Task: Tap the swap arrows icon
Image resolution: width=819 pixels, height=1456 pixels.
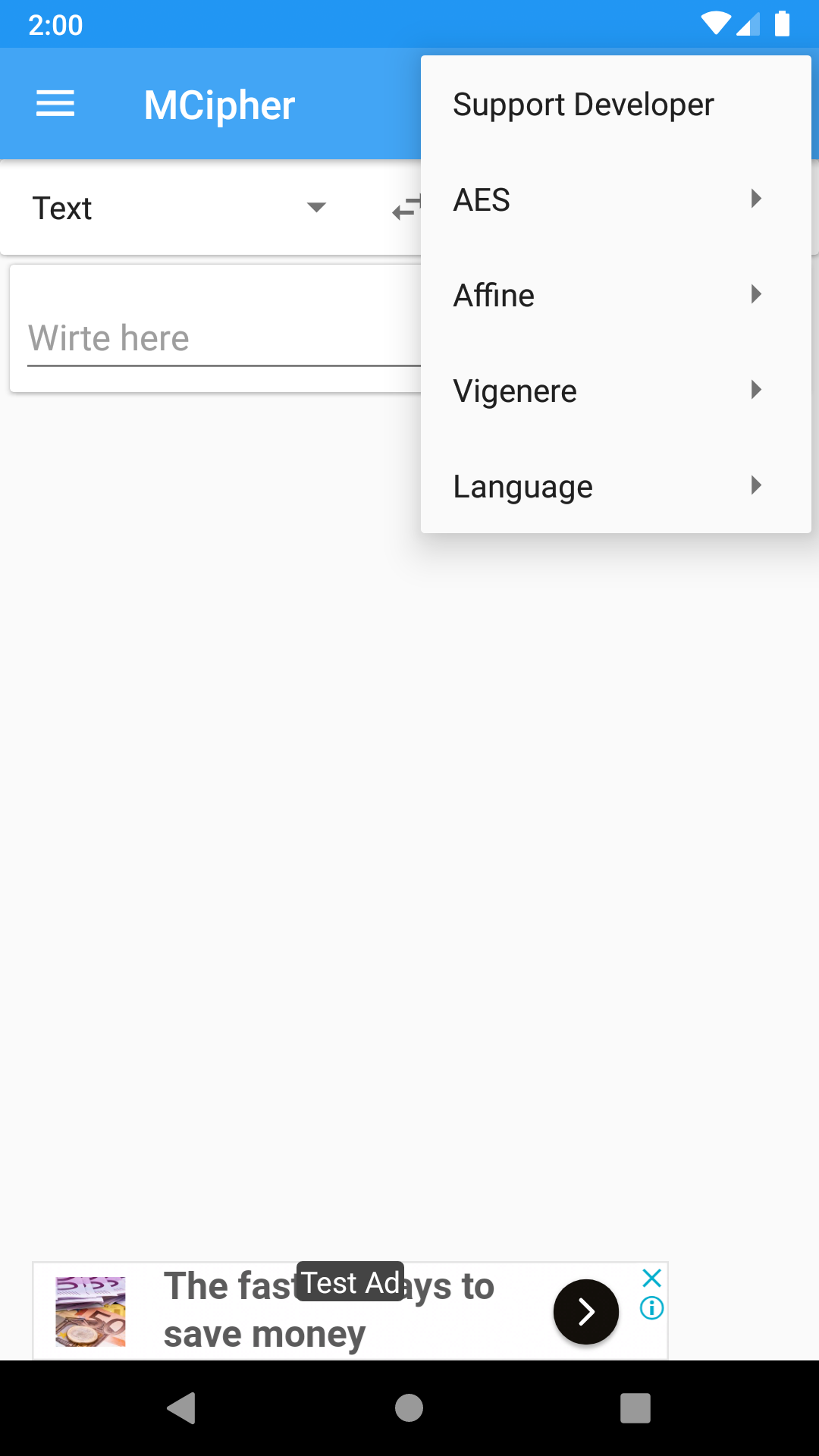Action: pyautogui.click(x=406, y=208)
